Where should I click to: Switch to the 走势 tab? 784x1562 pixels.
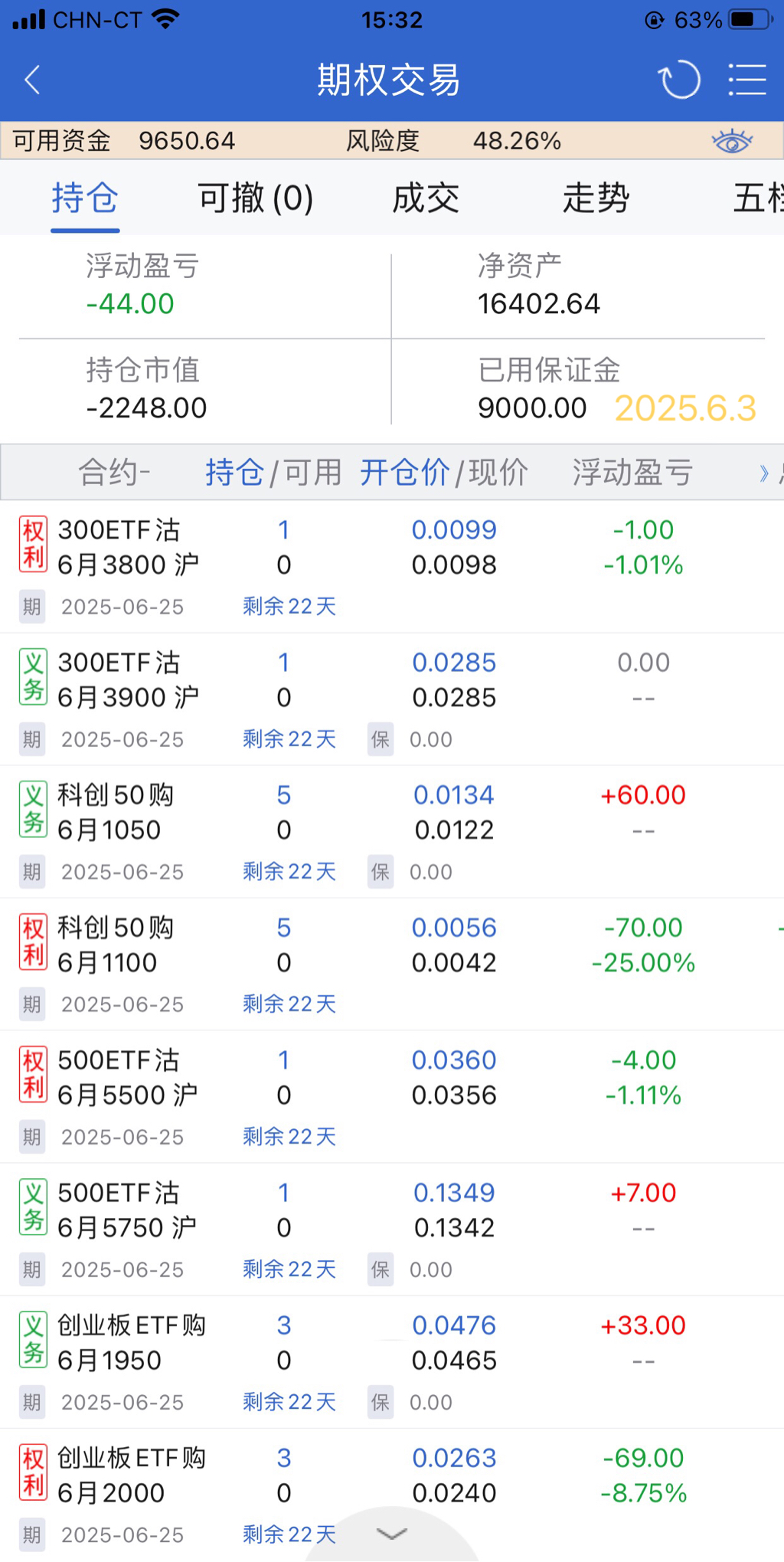[596, 198]
